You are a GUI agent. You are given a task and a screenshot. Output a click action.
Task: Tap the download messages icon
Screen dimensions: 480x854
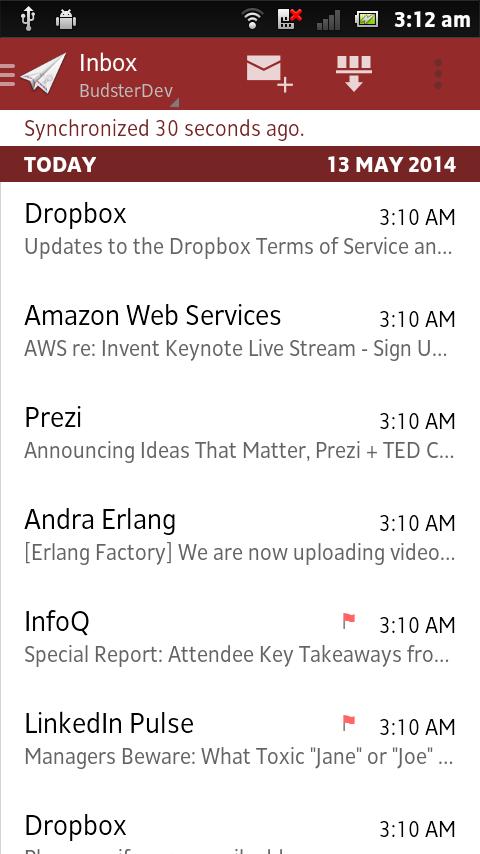(354, 74)
